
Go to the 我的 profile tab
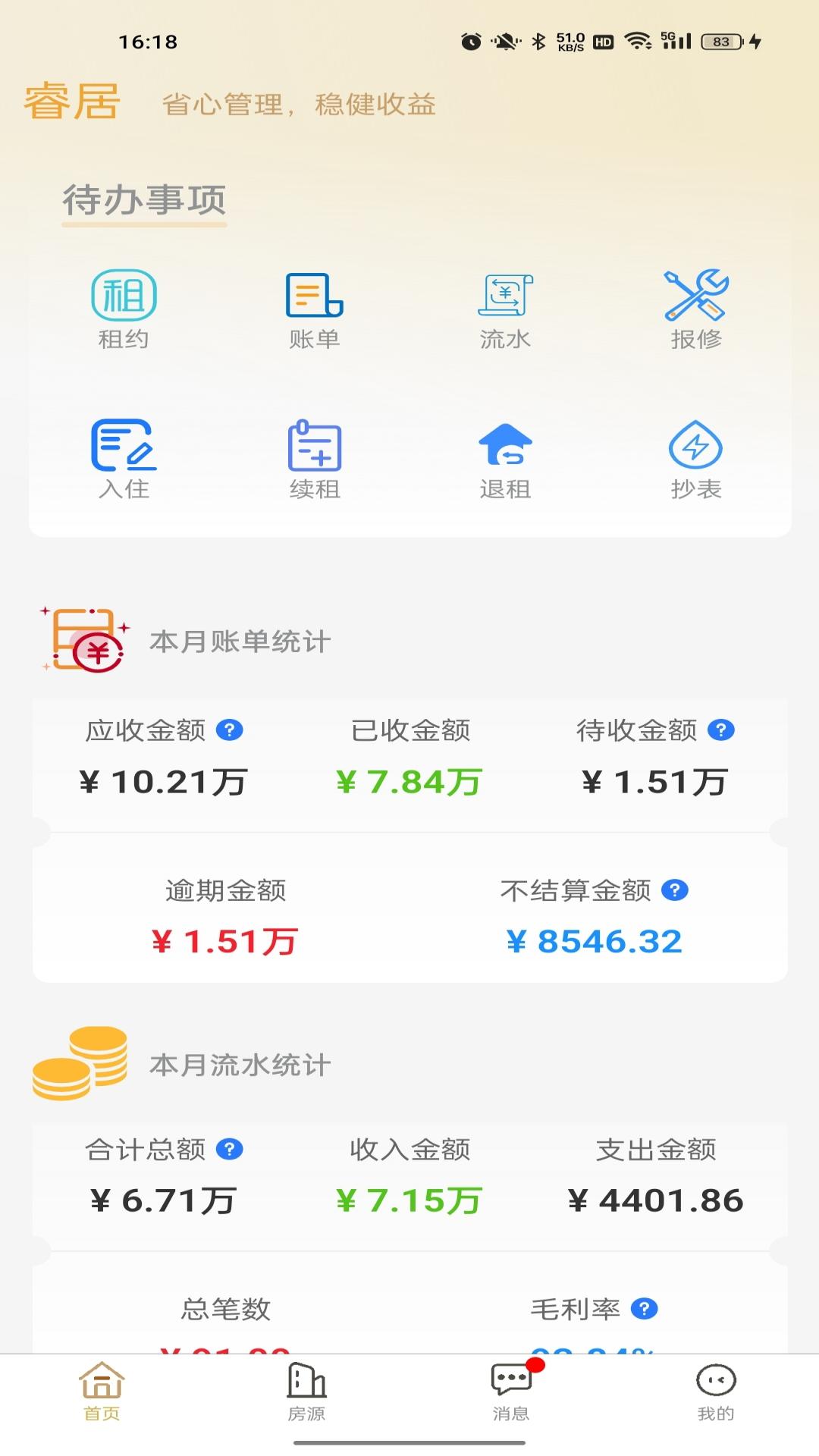coord(715,1399)
